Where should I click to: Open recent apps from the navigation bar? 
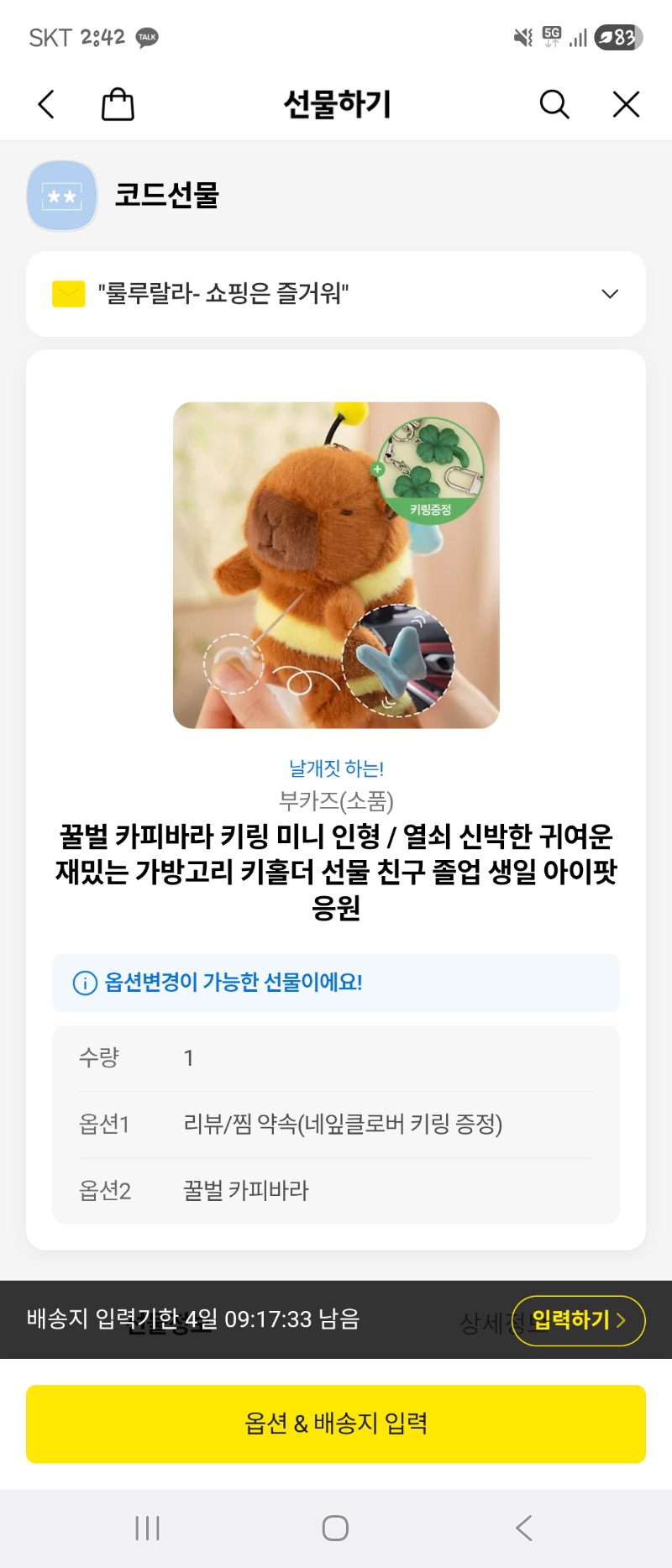(x=148, y=1528)
